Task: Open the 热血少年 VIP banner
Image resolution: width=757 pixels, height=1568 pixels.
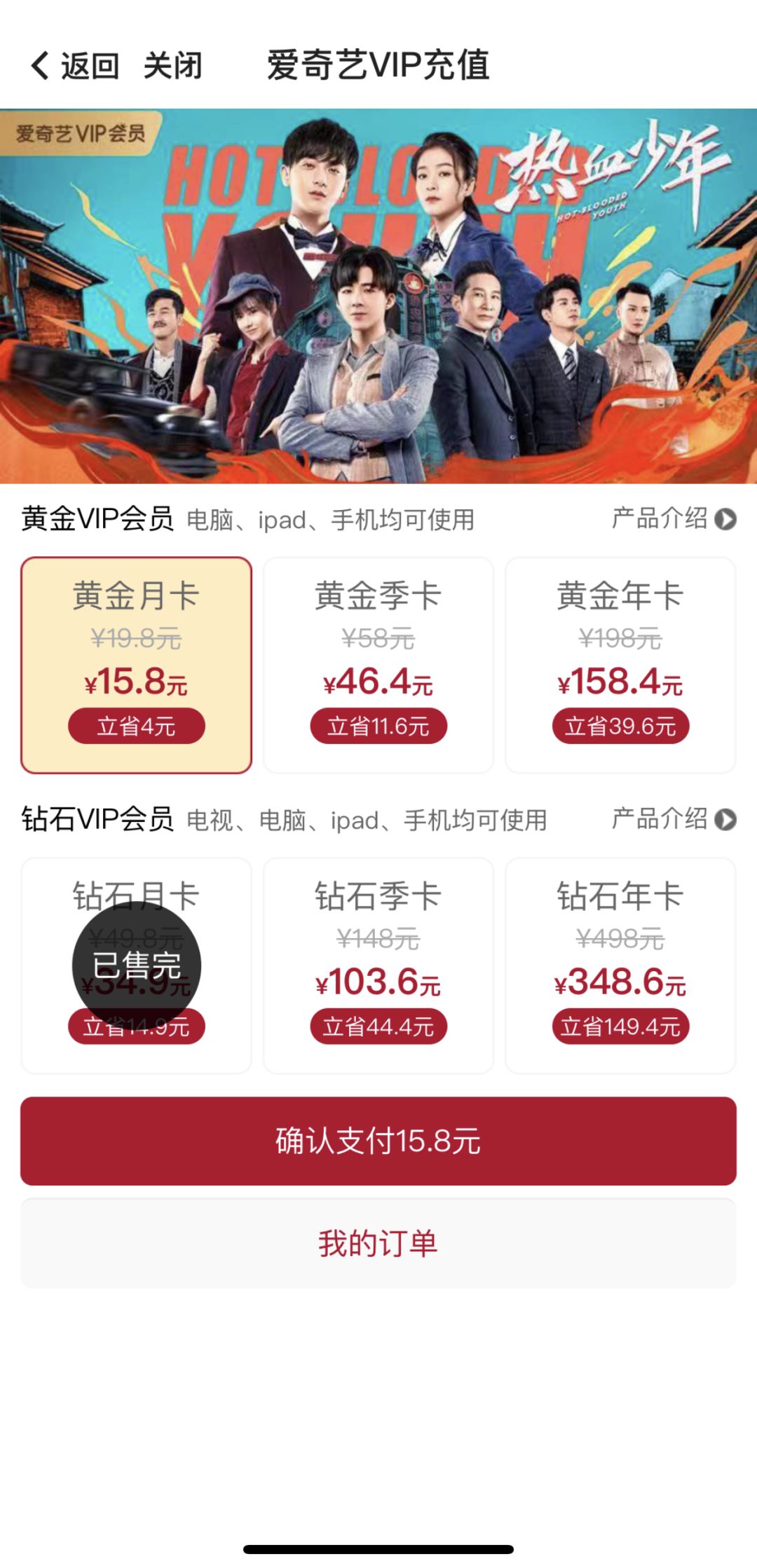Action: click(x=378, y=296)
